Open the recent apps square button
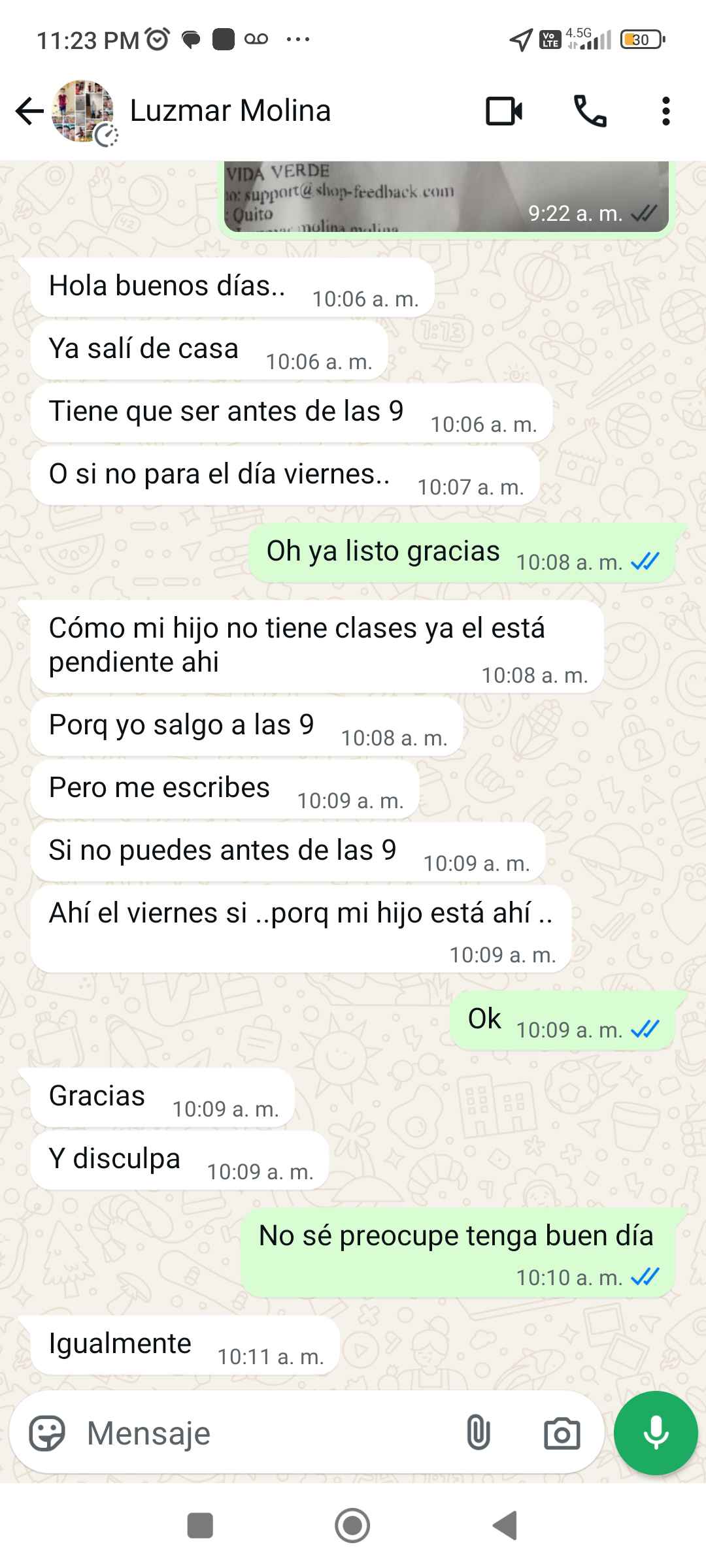 coord(200,1526)
